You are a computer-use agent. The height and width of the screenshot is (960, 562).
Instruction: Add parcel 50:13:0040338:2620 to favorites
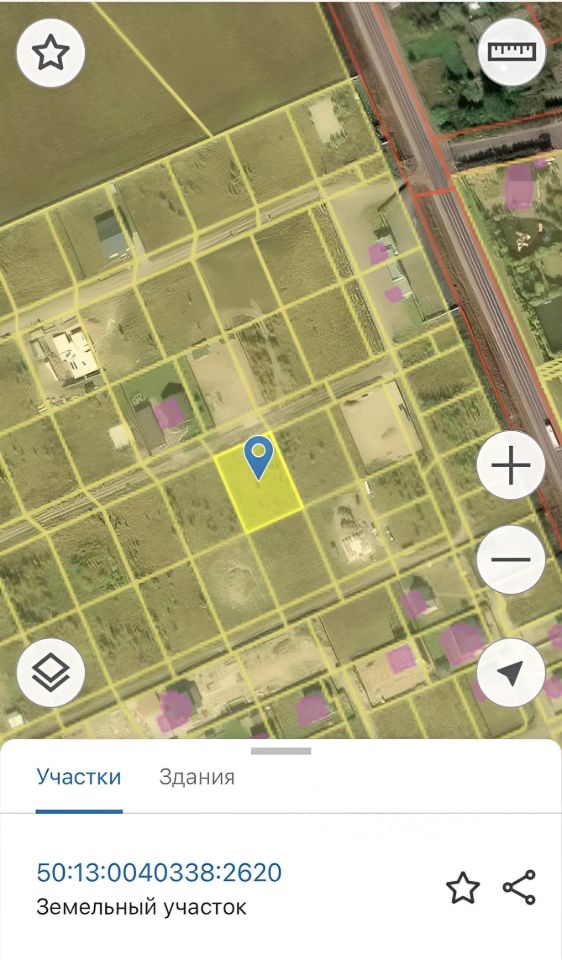[462, 888]
